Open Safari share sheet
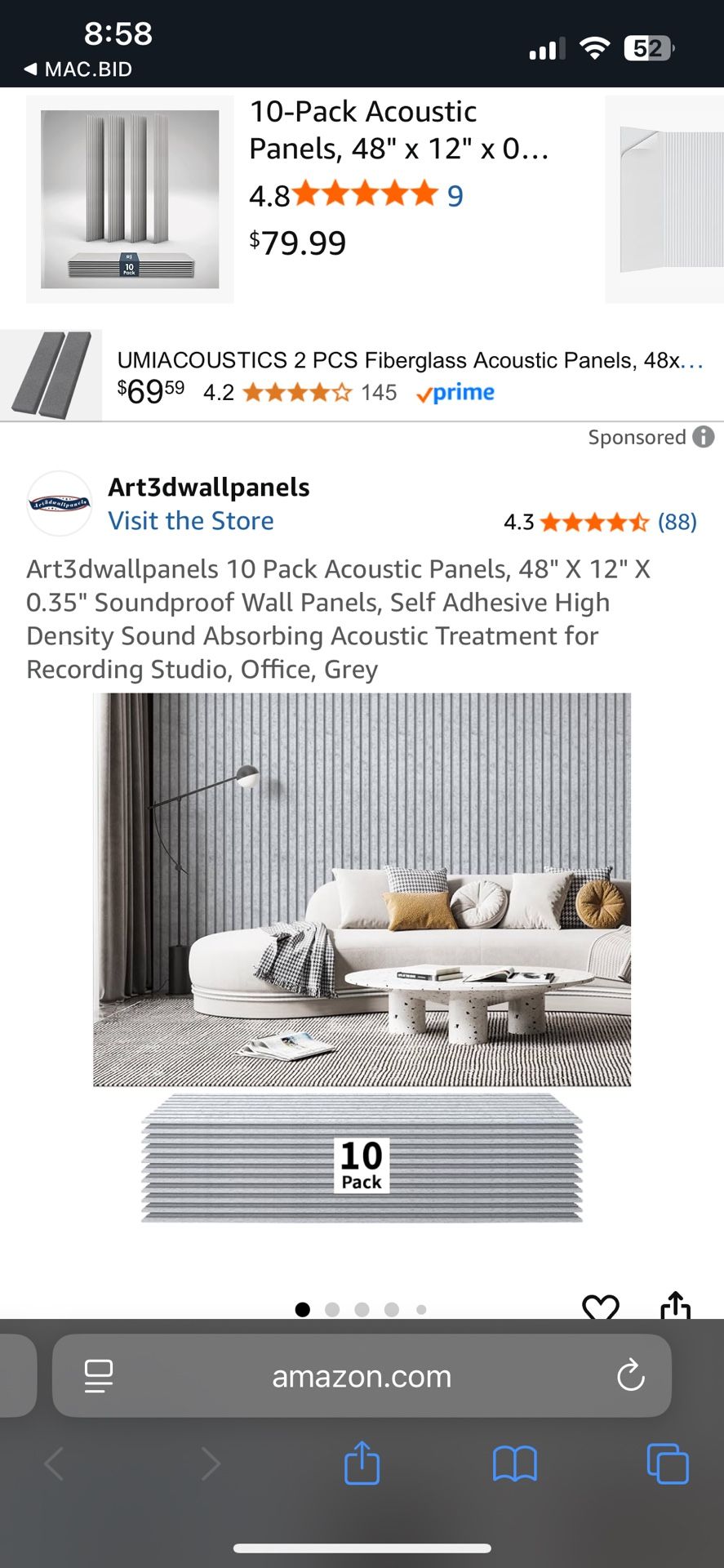The width and height of the screenshot is (724, 1568). [362, 1463]
